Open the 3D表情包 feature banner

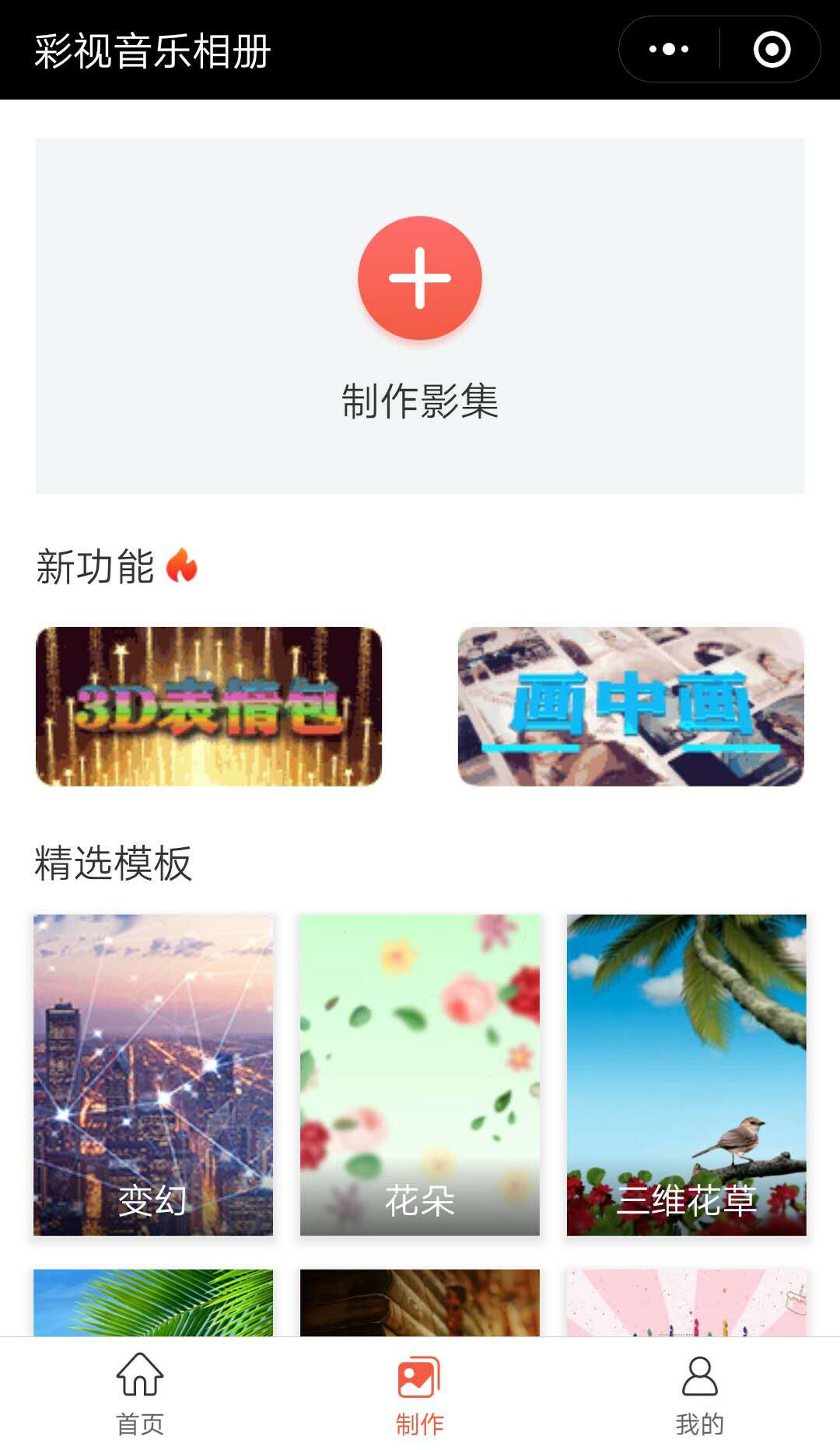point(208,706)
